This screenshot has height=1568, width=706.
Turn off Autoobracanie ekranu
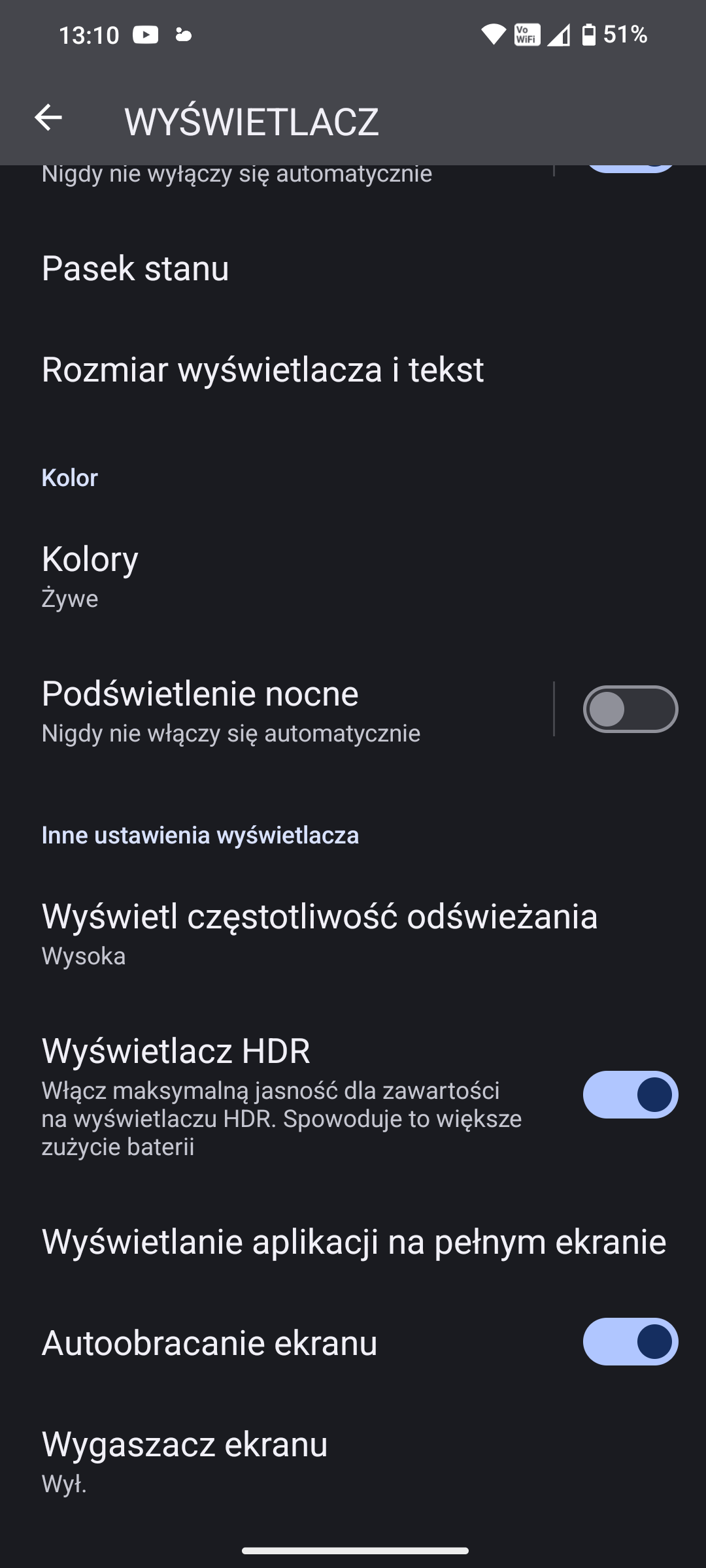coord(630,1342)
